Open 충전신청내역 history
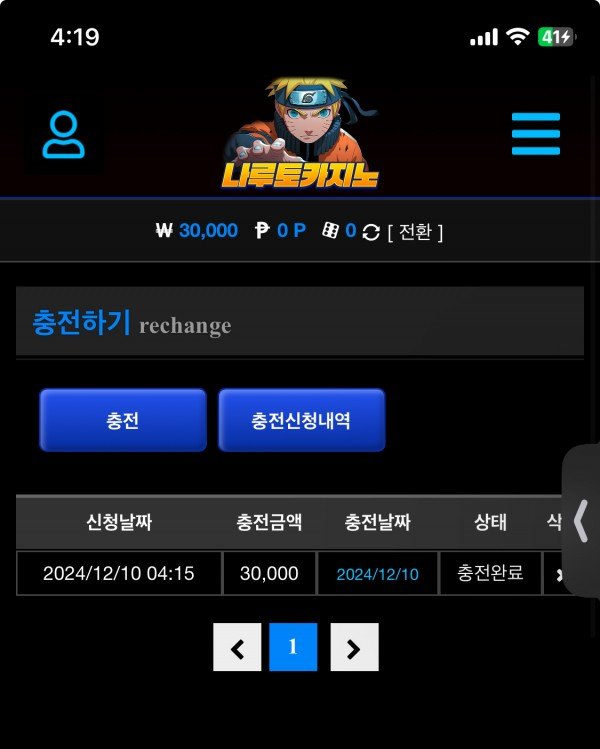 pos(301,420)
